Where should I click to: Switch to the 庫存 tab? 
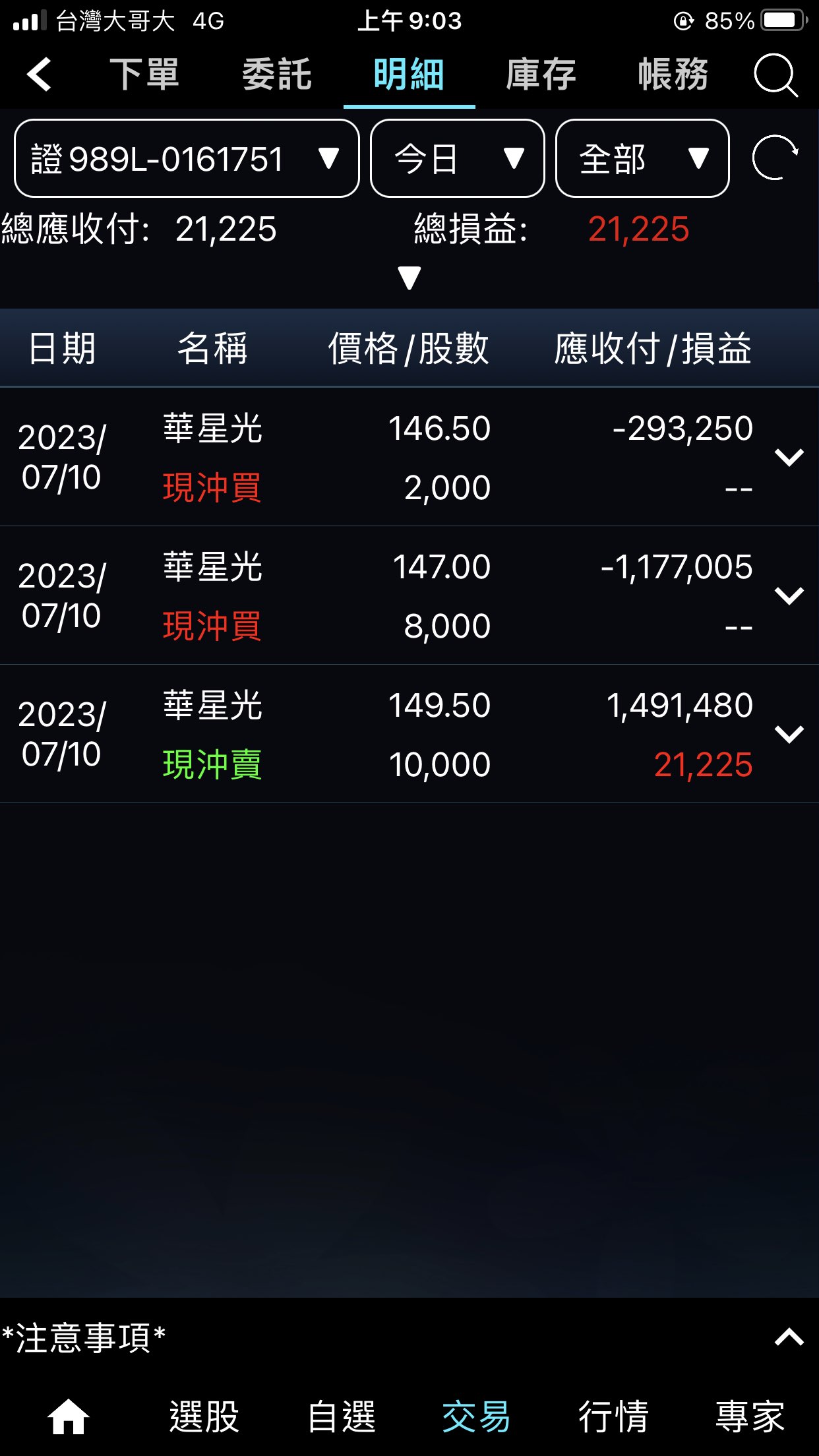coord(541,74)
